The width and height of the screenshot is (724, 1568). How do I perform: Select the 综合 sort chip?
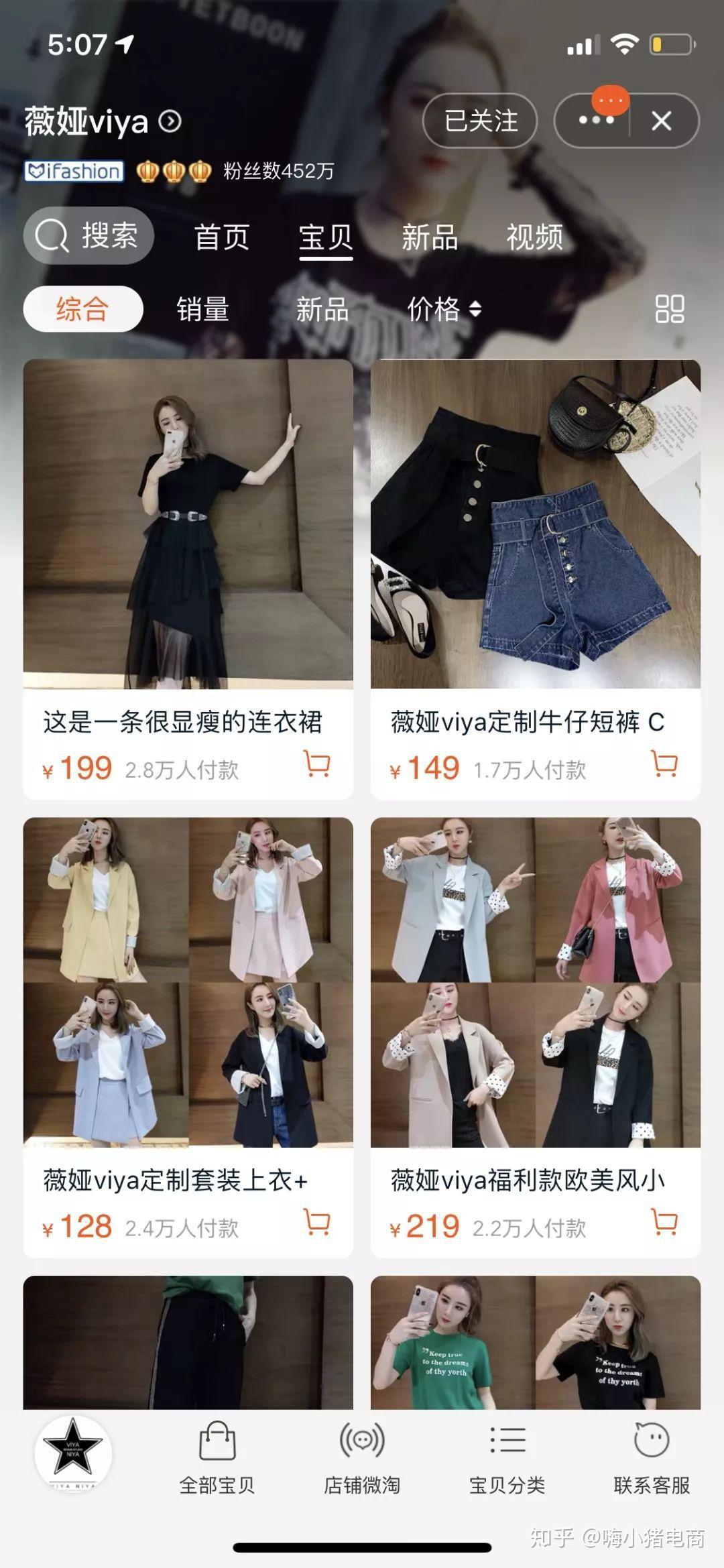(82, 309)
